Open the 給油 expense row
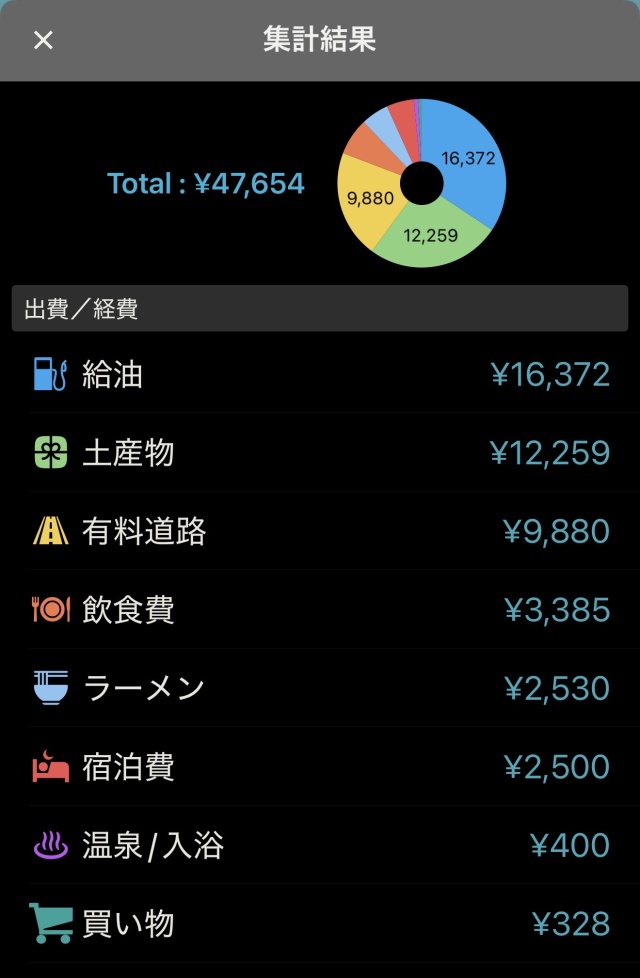Viewport: 640px width, 978px height. pos(320,375)
